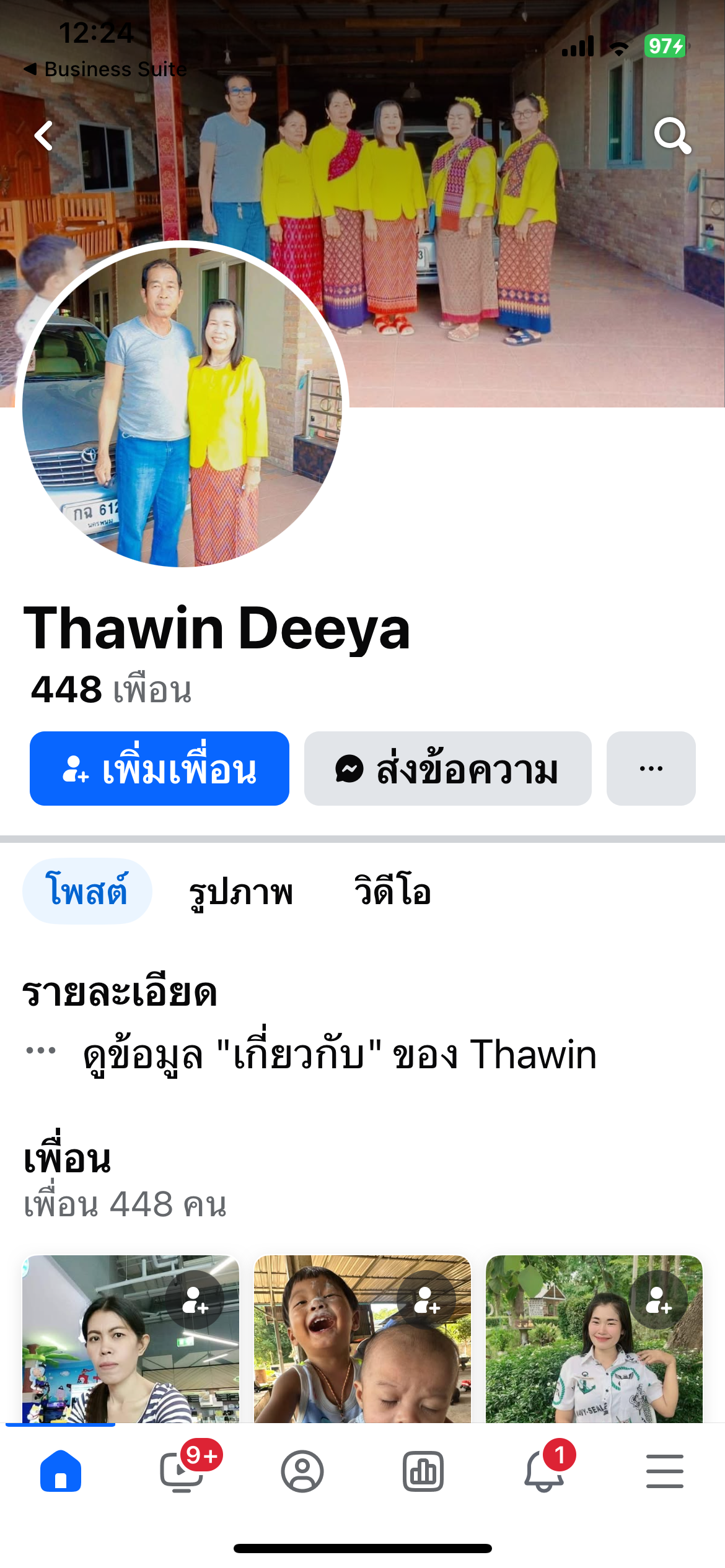The width and height of the screenshot is (725, 1568).
Task: Open the three-dot more options button
Action: click(x=651, y=769)
